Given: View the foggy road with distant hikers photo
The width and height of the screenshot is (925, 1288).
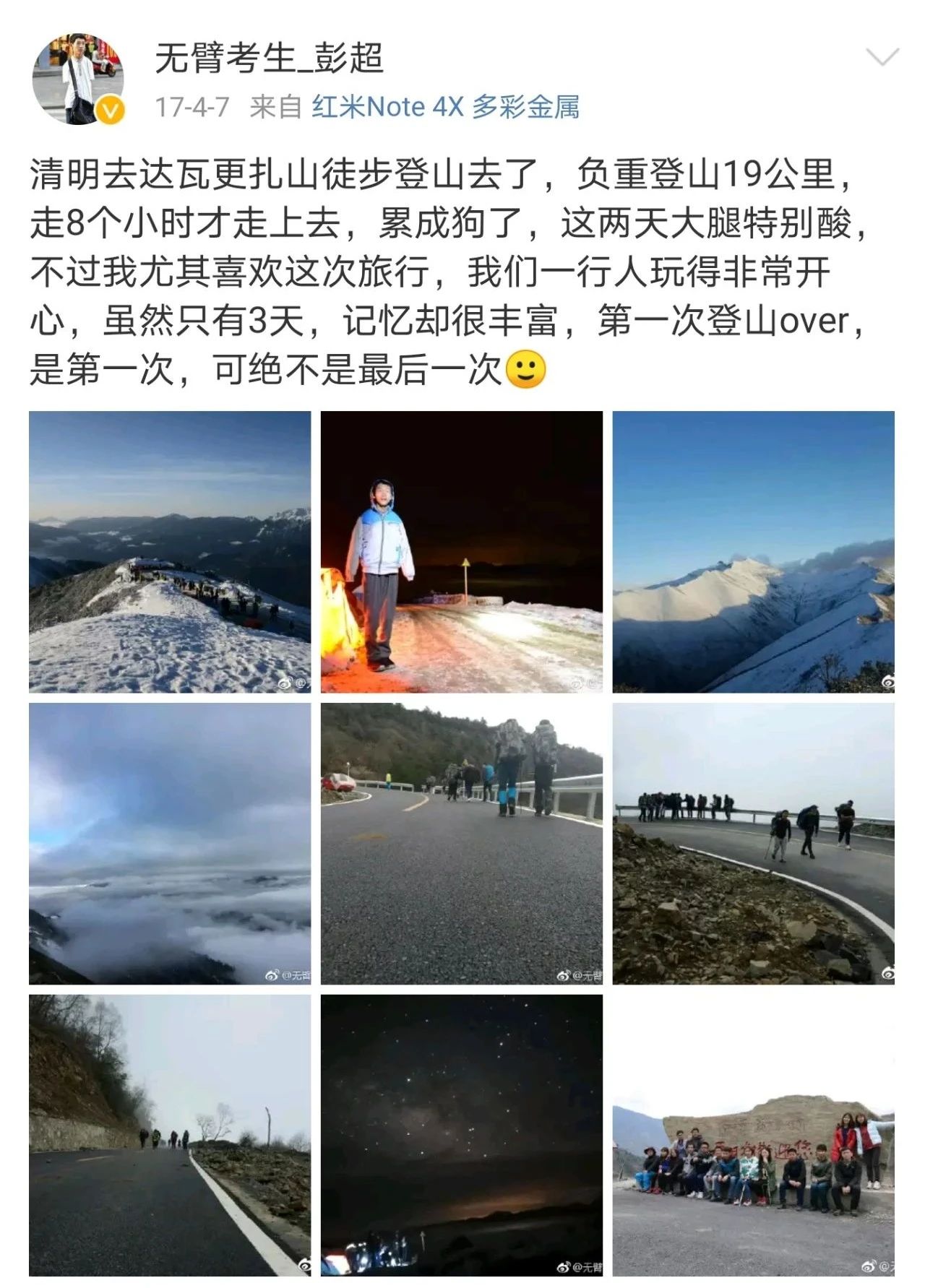Looking at the screenshot, I should pyautogui.click(x=170, y=1135).
